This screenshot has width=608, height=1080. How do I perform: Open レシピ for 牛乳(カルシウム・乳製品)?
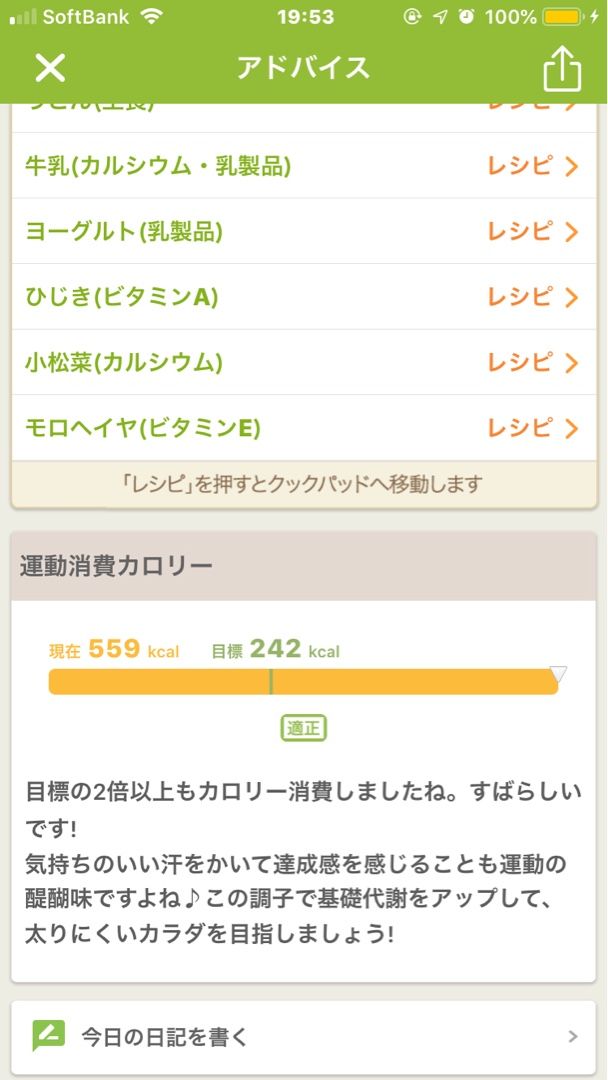pos(533,166)
